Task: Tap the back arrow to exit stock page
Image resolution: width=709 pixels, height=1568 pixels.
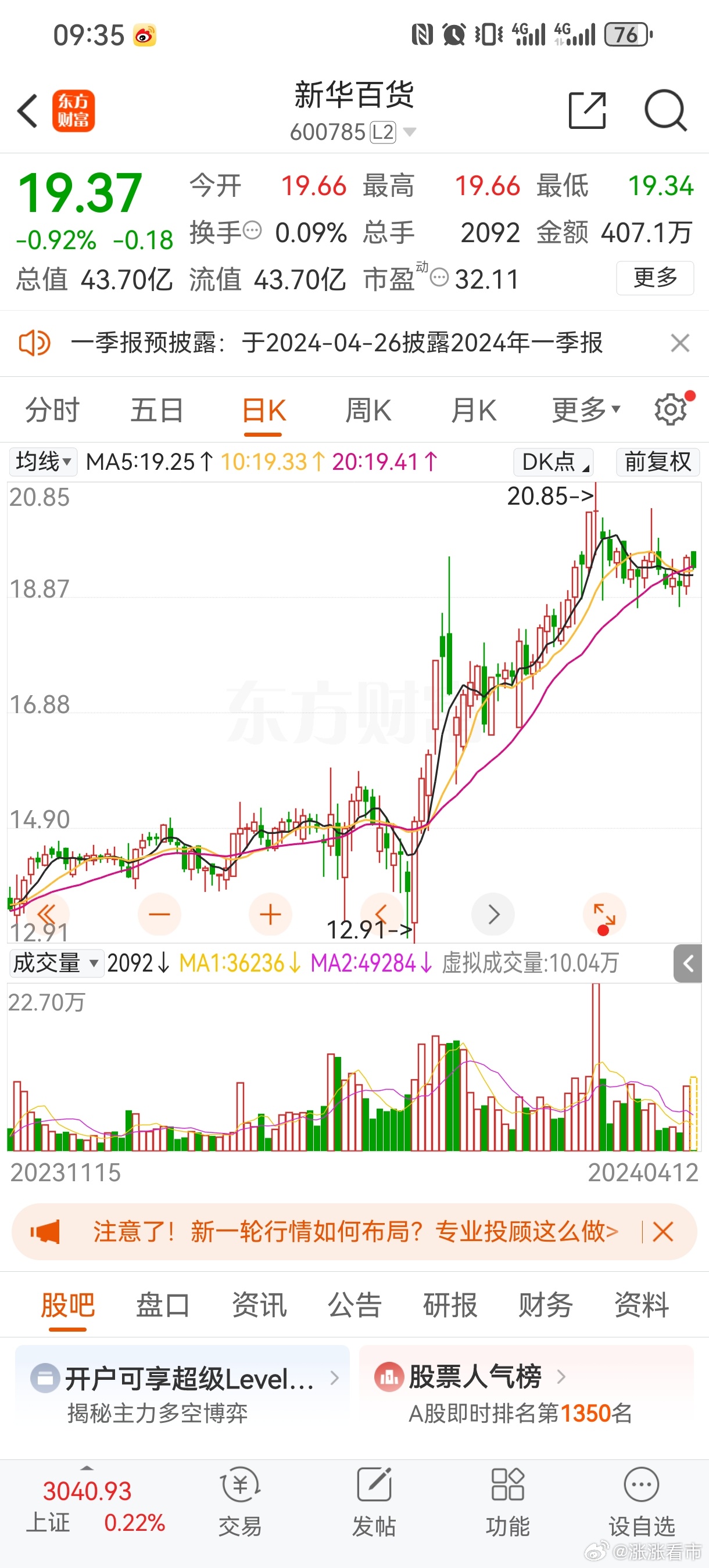Action: click(x=27, y=111)
